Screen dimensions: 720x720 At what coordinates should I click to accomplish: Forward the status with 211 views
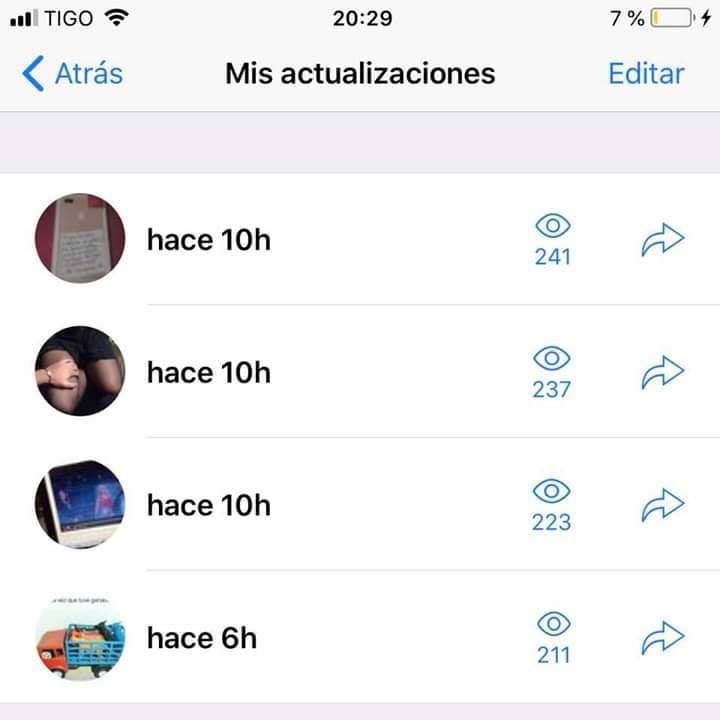pos(663,637)
